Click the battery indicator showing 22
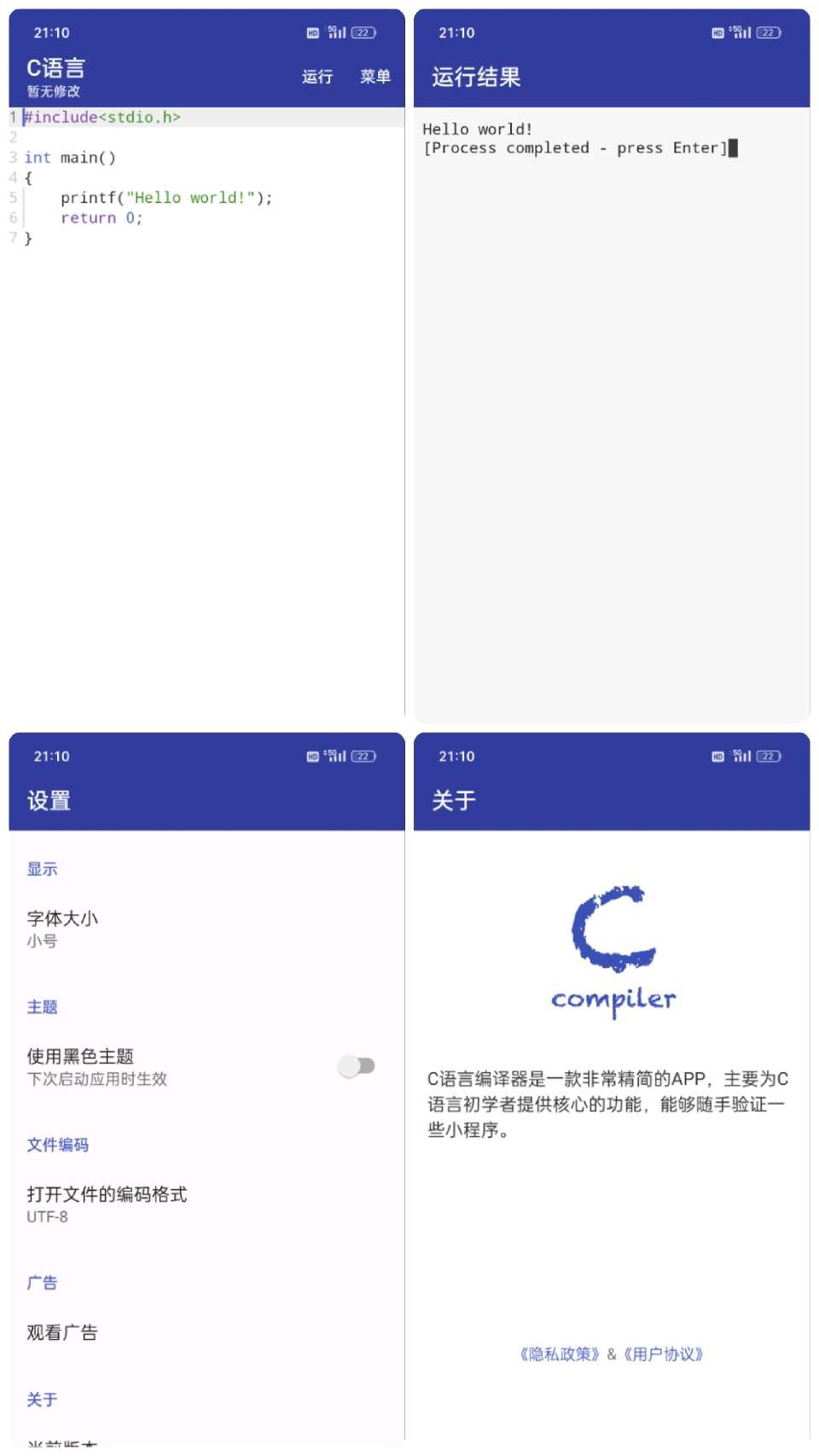Screen dimensions: 819x1456 [x=363, y=32]
